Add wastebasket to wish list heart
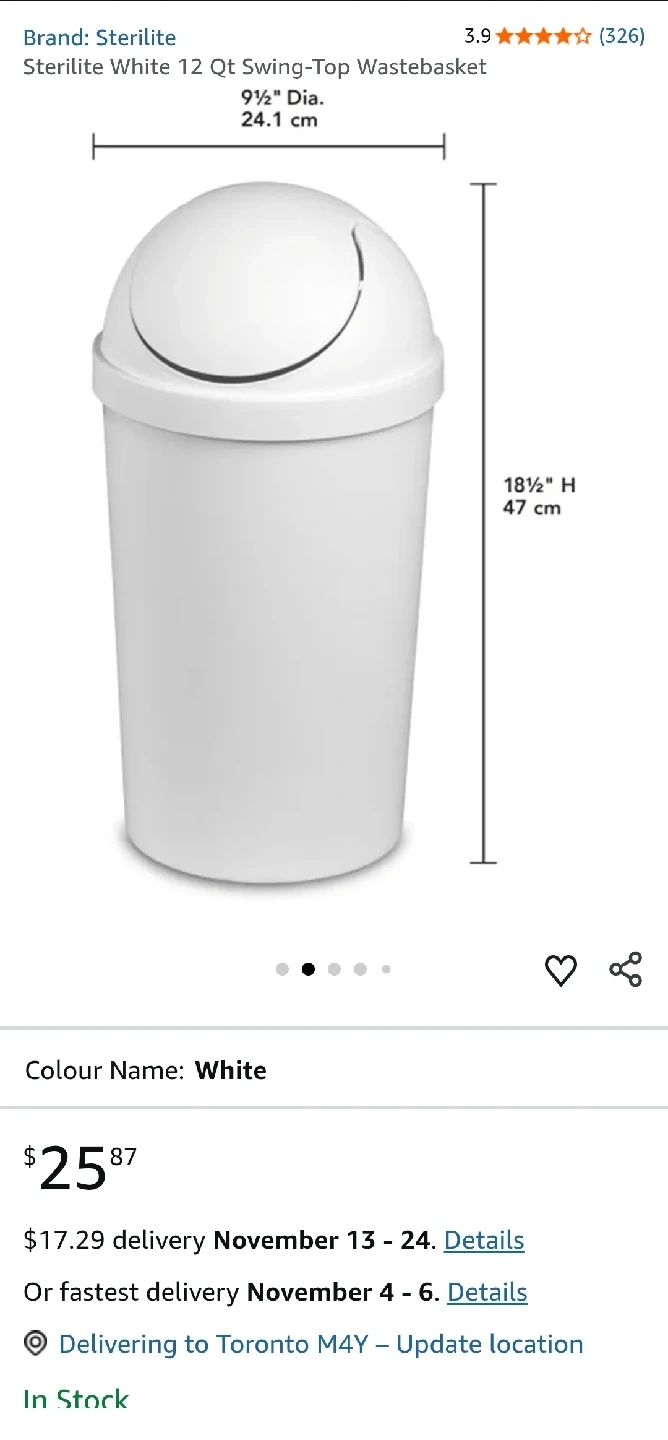The image size is (668, 1440). point(560,970)
